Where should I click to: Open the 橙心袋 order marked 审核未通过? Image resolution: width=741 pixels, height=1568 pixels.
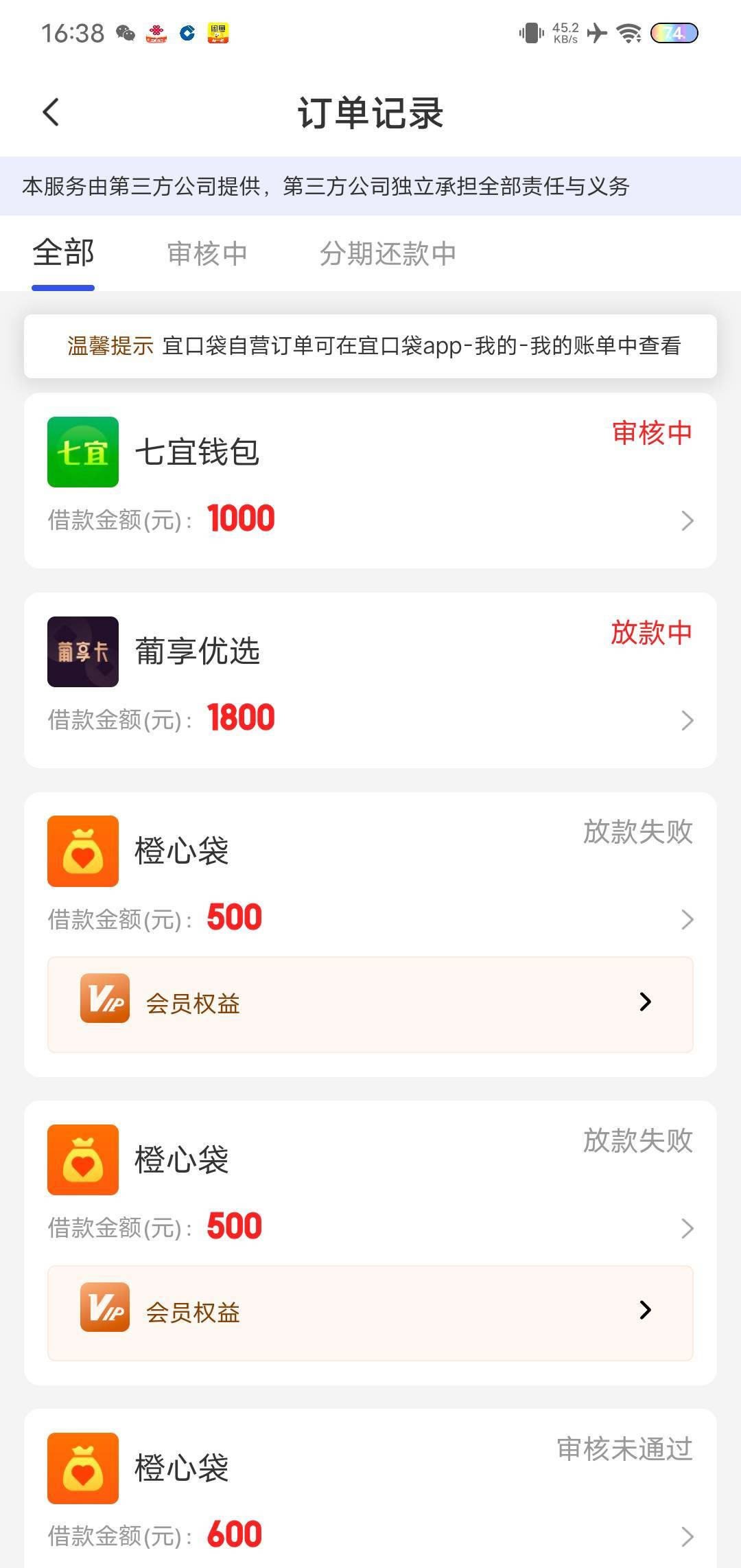pos(370,1490)
